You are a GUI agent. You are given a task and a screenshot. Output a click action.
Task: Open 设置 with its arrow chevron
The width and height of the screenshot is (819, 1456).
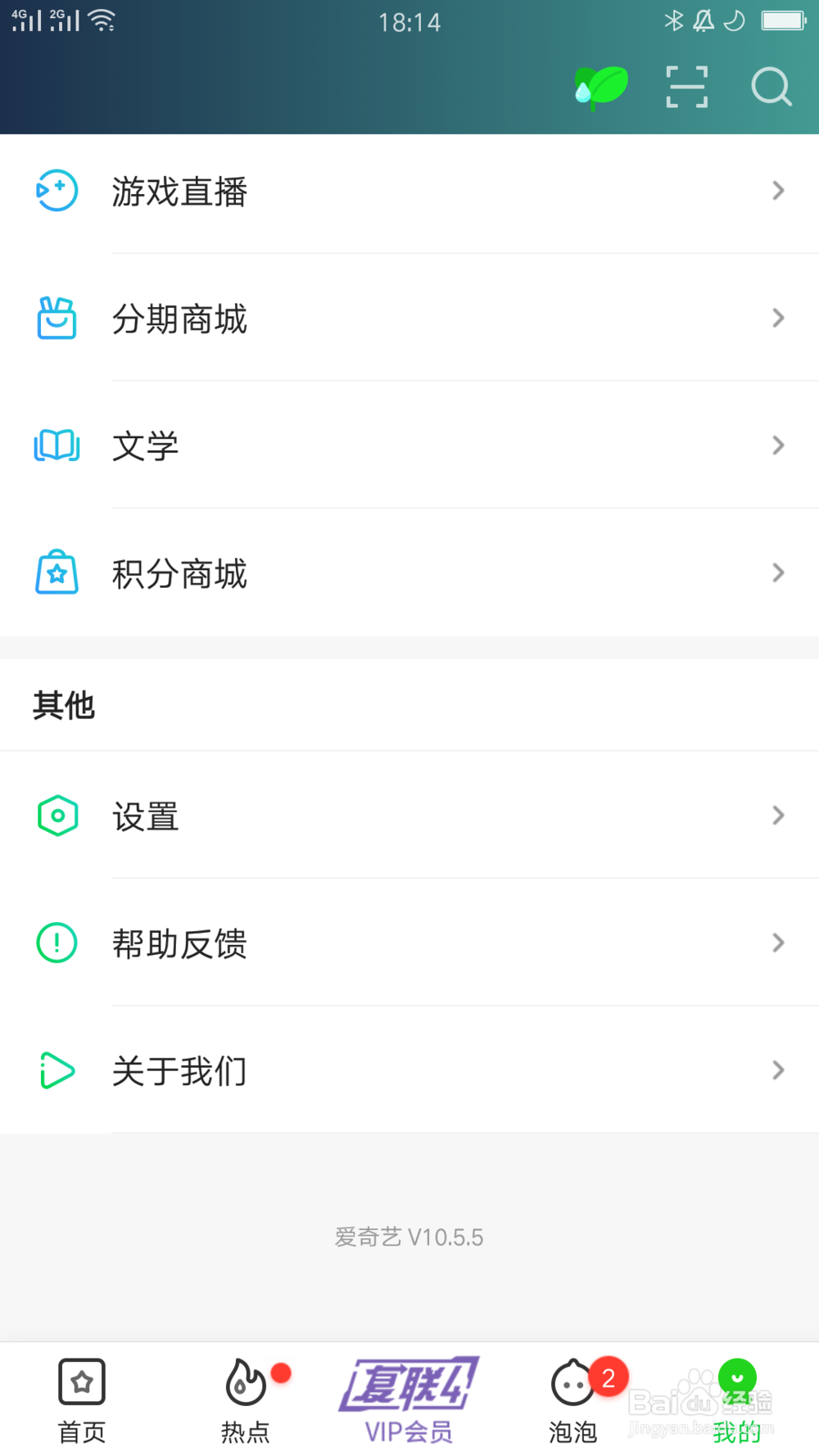click(x=777, y=816)
